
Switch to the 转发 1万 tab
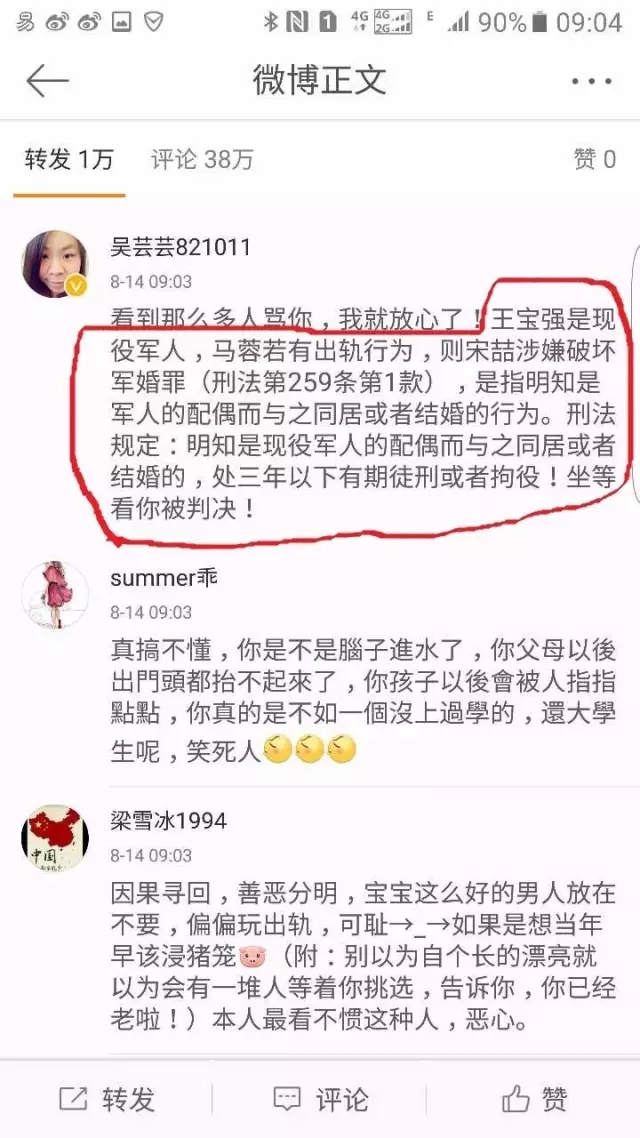pyautogui.click(x=69, y=159)
